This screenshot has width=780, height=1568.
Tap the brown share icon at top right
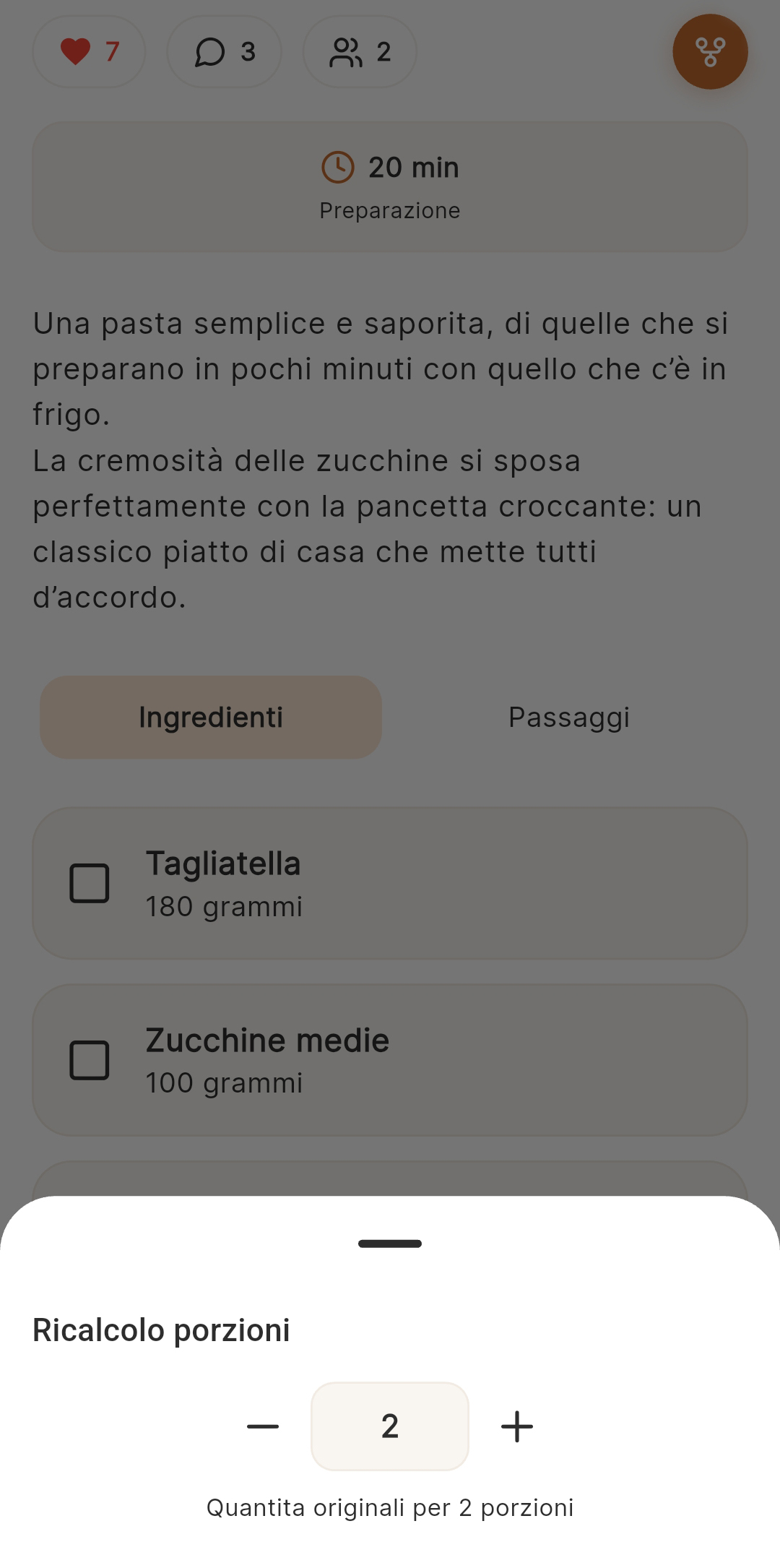[710, 51]
